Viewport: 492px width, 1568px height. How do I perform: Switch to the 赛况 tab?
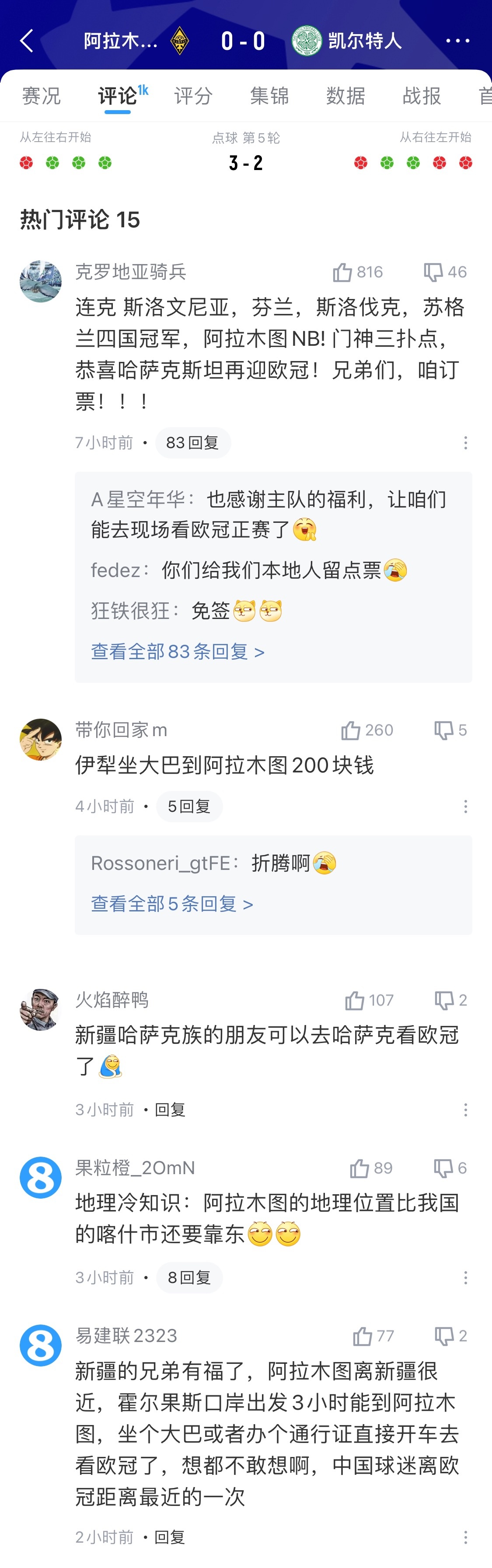click(x=42, y=96)
